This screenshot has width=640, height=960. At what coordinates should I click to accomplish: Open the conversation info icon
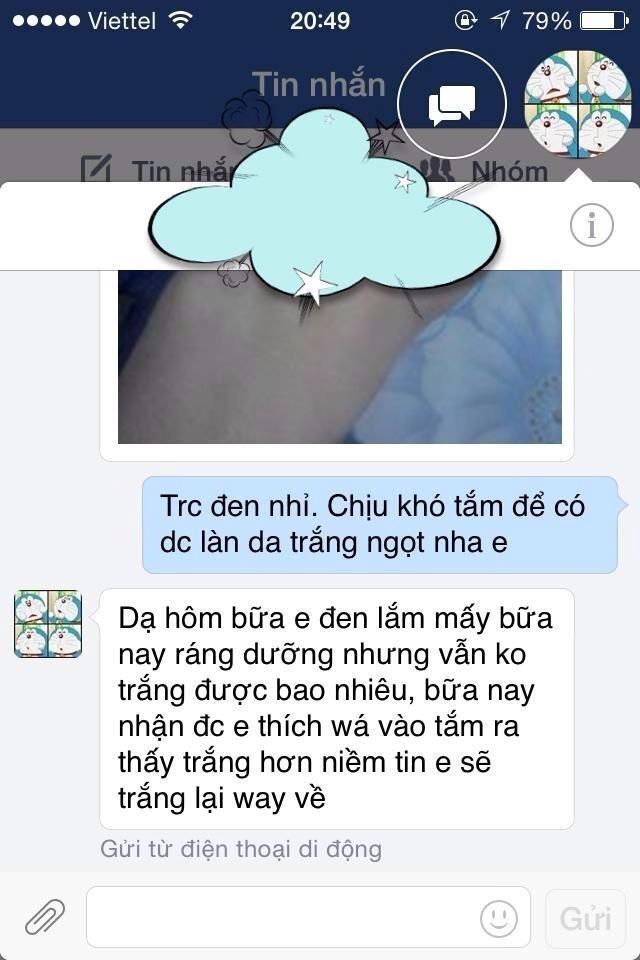click(x=591, y=227)
